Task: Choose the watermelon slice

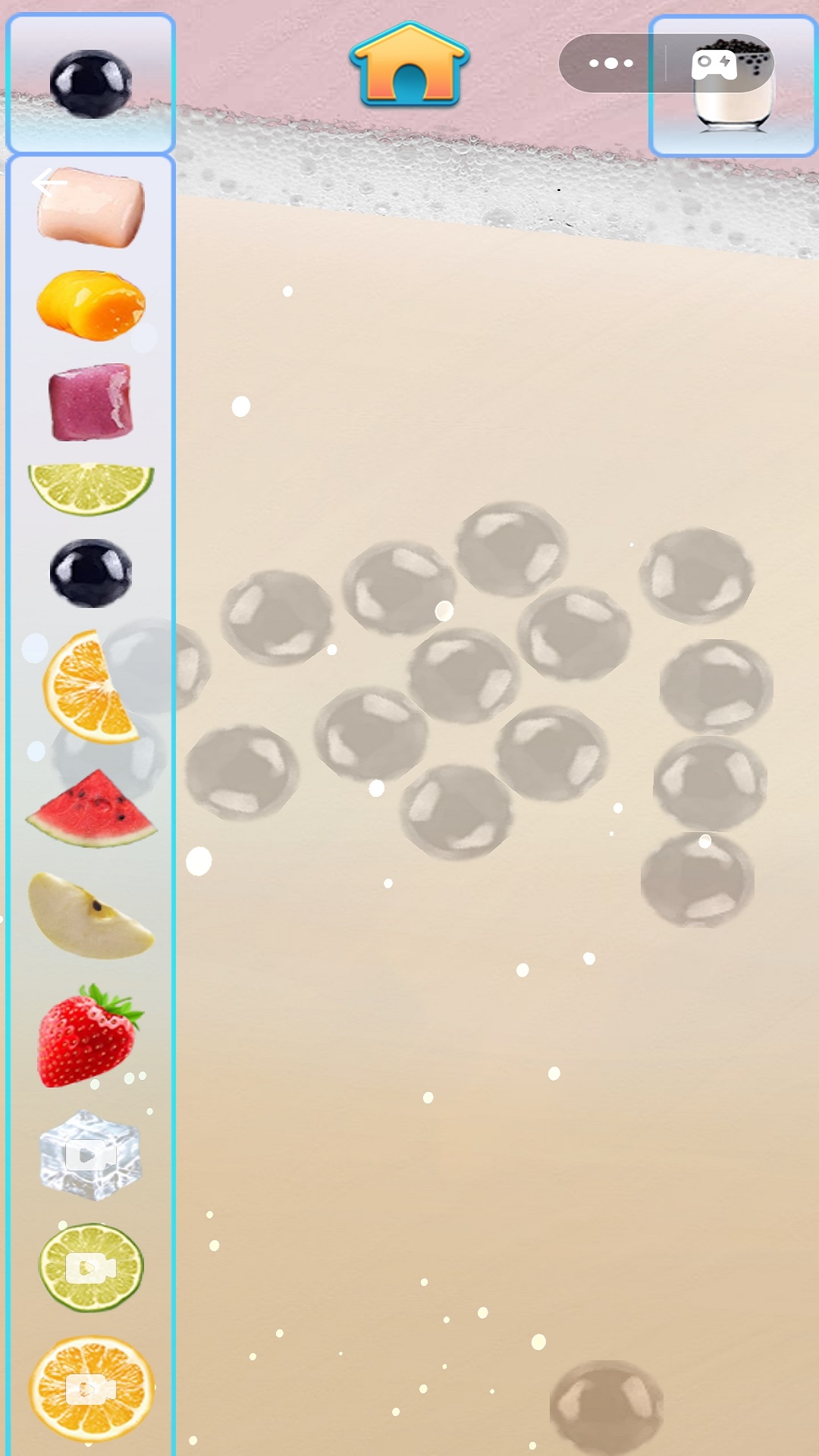Action: point(91,808)
